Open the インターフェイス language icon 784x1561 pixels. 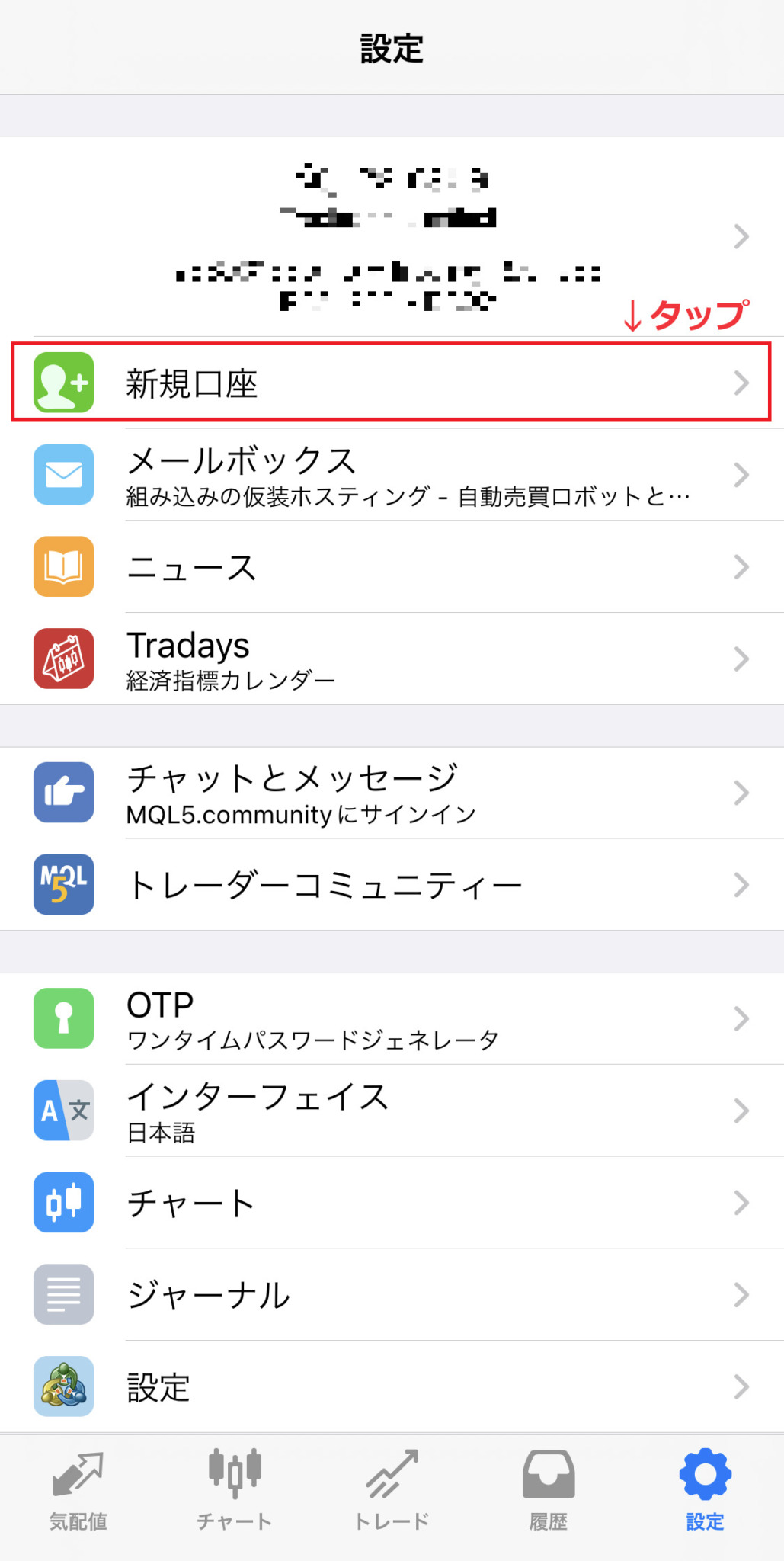click(x=63, y=1111)
